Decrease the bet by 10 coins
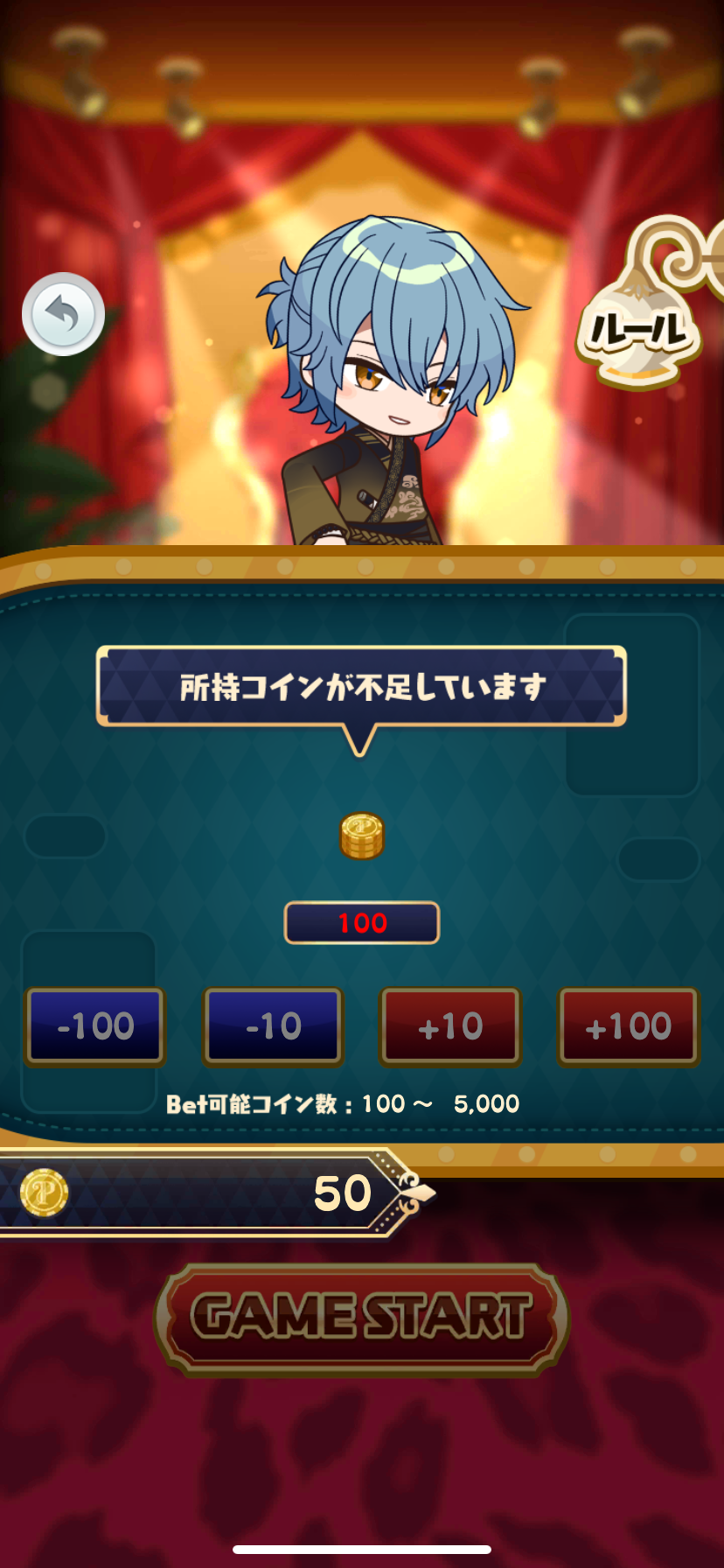Screen dimensions: 724x1568 tap(273, 1025)
